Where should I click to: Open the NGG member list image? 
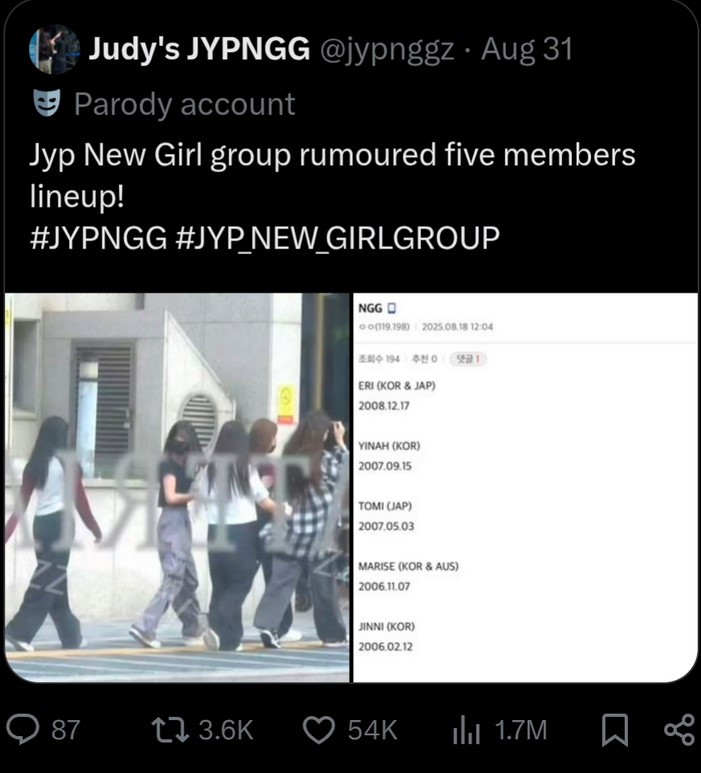[x=524, y=487]
